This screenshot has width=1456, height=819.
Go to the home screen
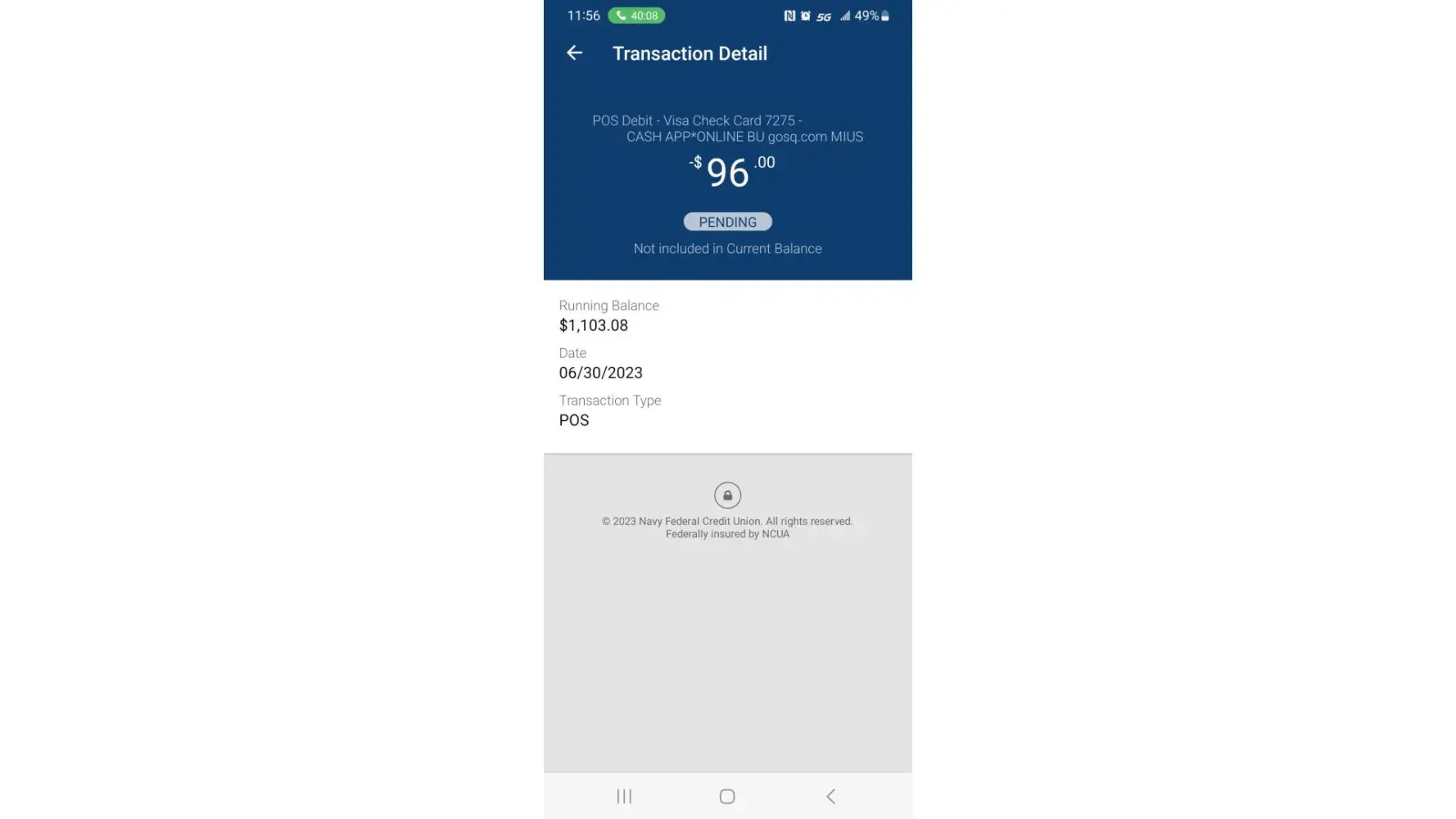click(727, 796)
